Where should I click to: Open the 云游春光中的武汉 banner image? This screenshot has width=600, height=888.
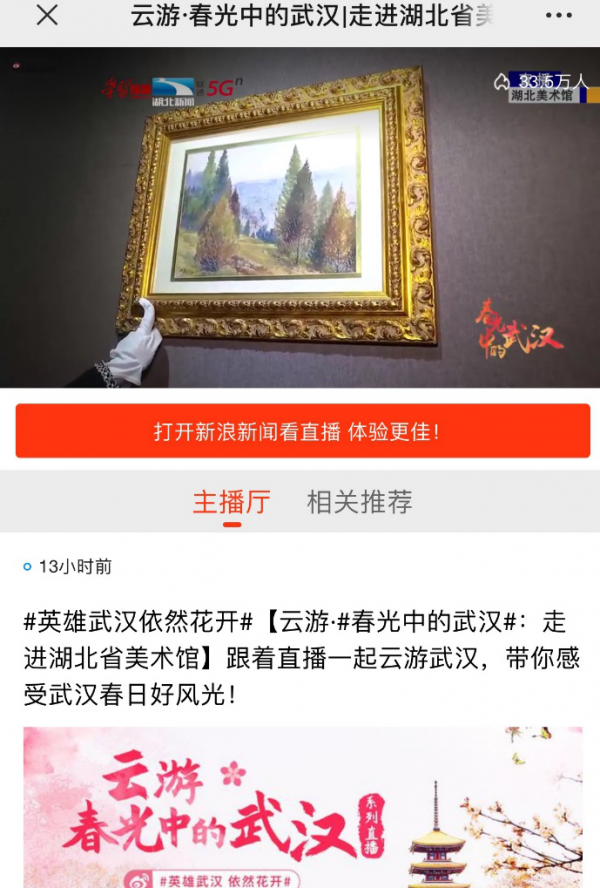point(302,807)
